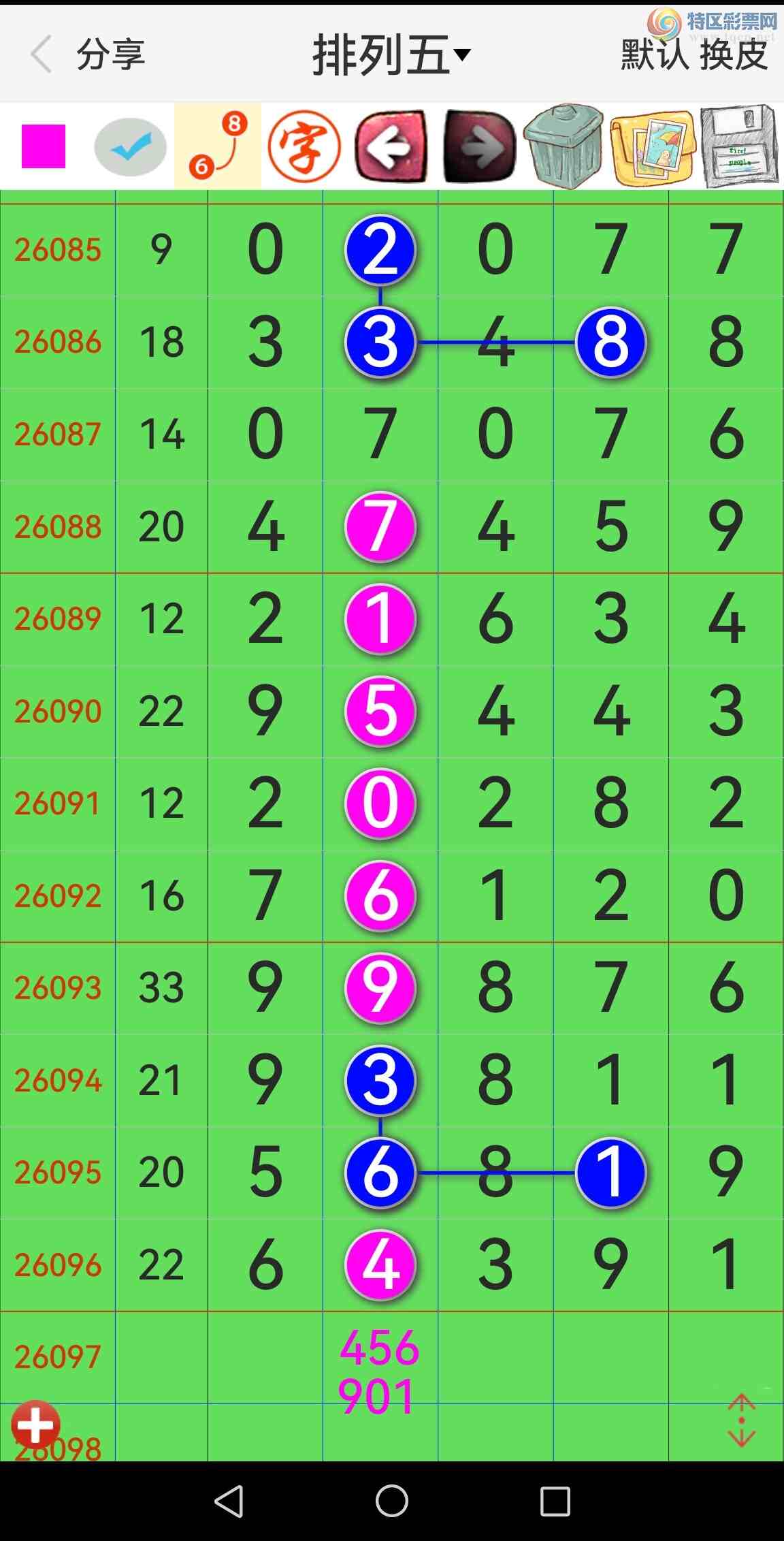
Task: Select the 默认 default option
Action: [655, 54]
